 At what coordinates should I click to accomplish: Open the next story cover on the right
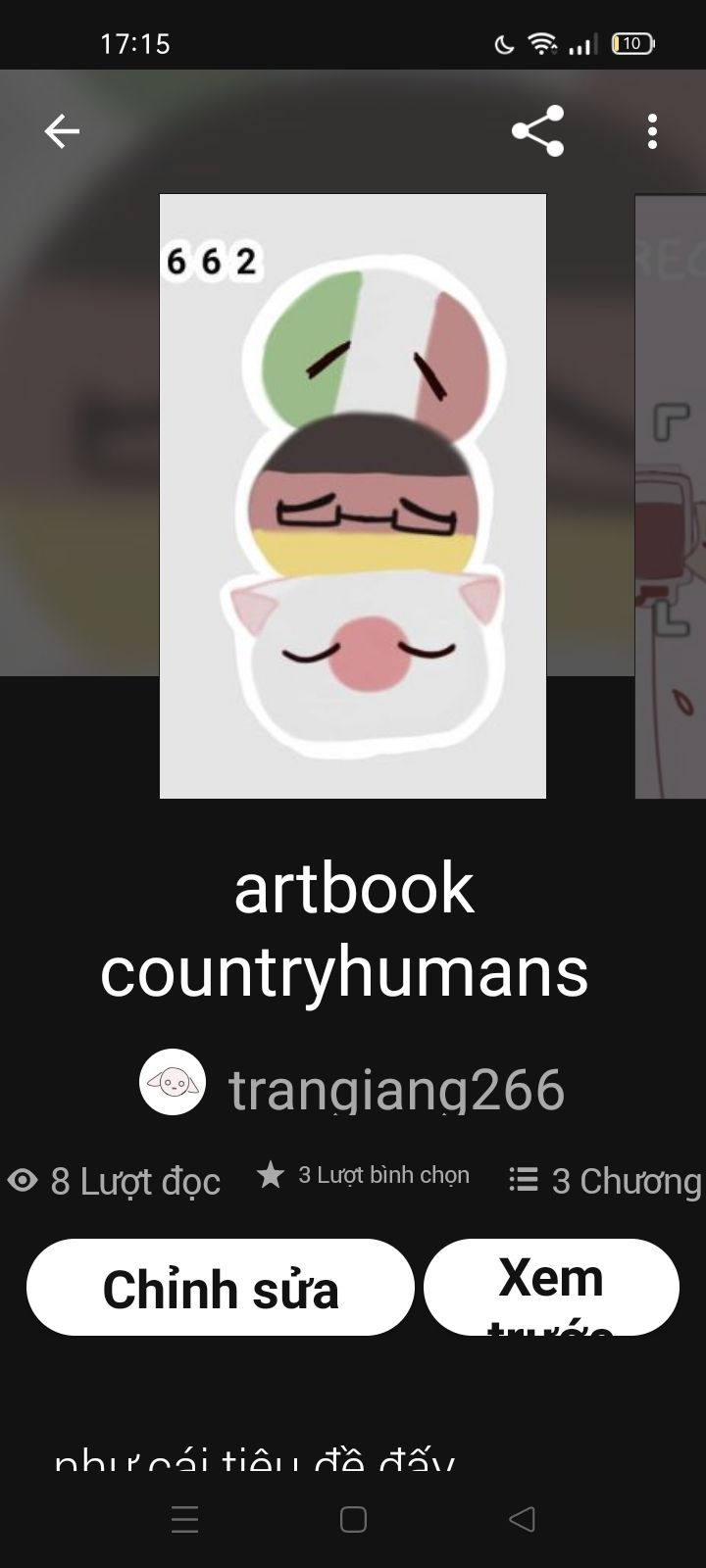tap(671, 496)
